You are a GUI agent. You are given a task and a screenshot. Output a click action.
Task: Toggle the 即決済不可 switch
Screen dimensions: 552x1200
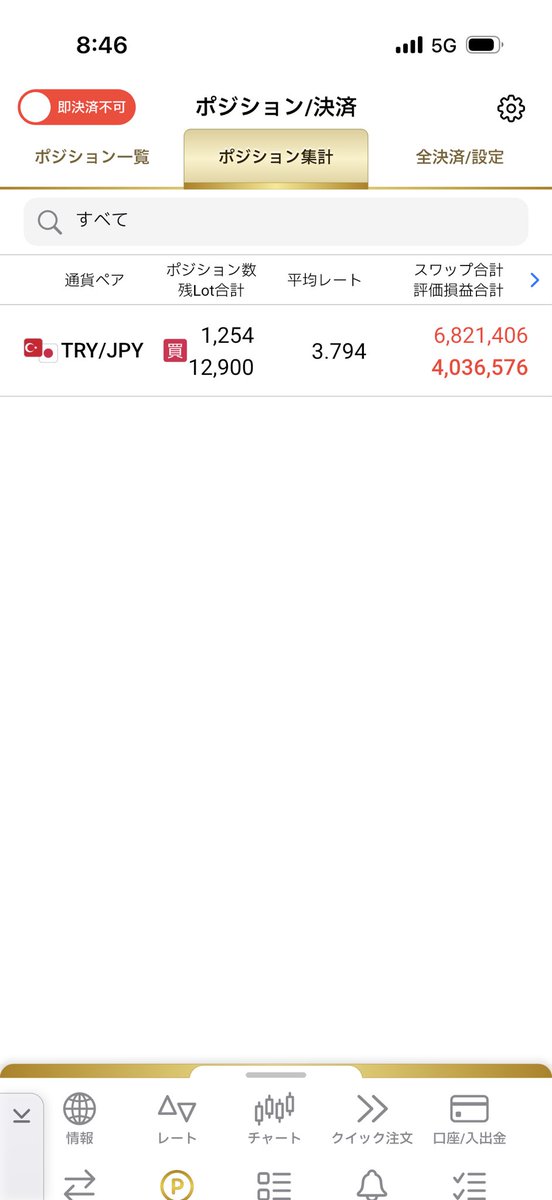(x=76, y=107)
